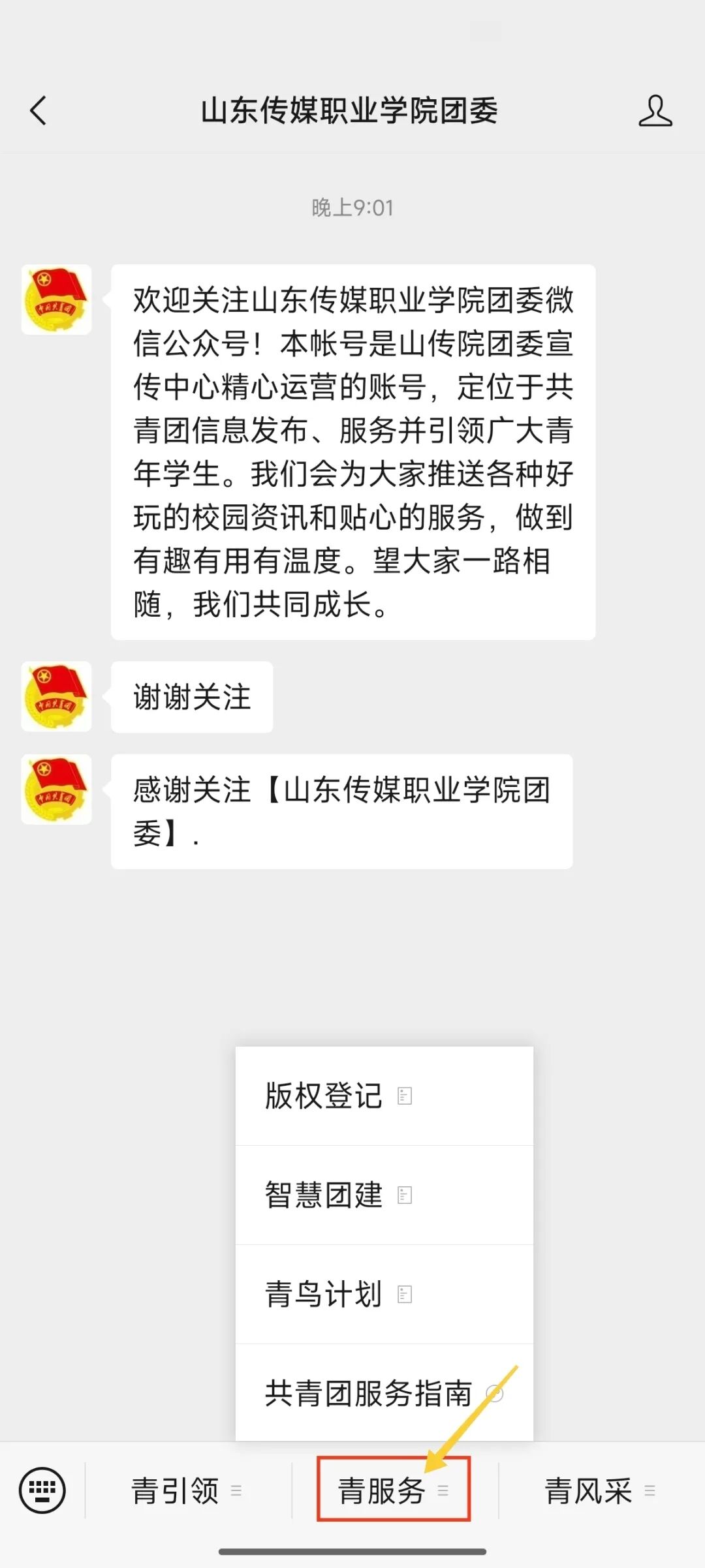This screenshot has height=1568, width=705.
Task: Expand the 青风采 menu
Action: tap(599, 1490)
